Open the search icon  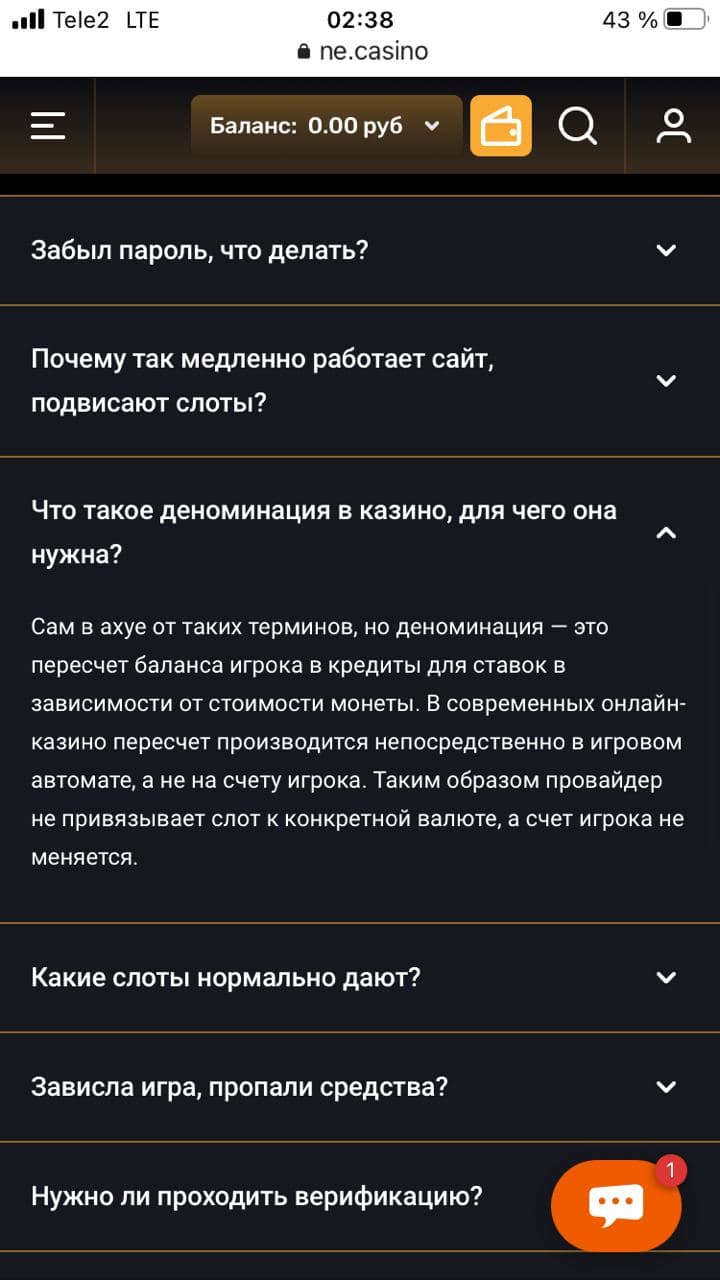577,126
